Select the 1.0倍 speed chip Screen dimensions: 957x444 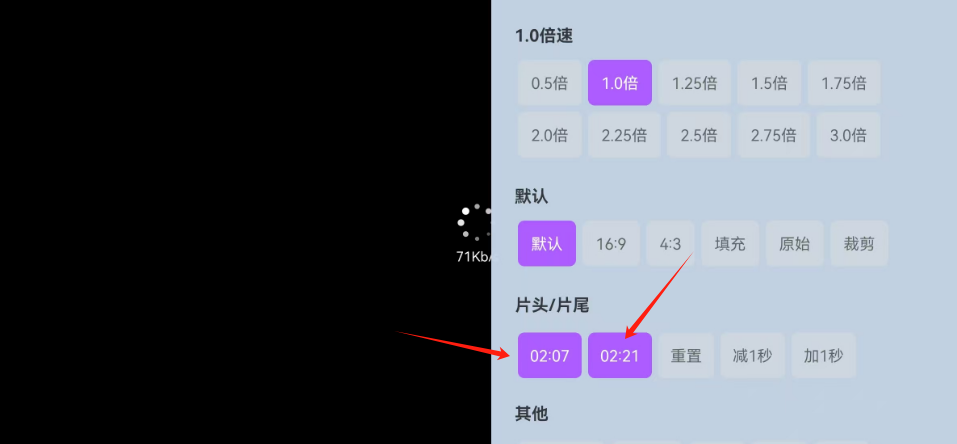pyautogui.click(x=620, y=83)
